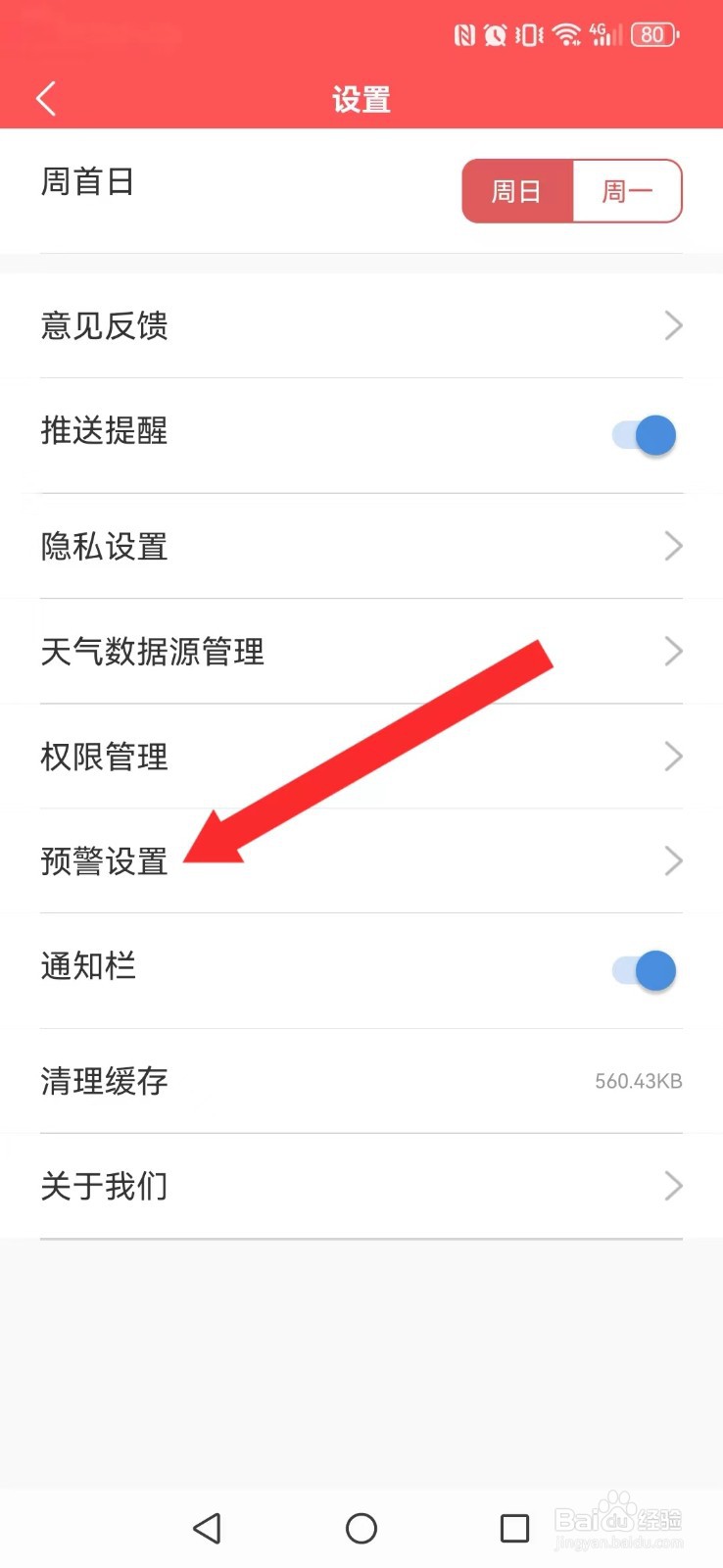Tap the 周首日 first-day-of-week label
Screen dimensions: 723x1568
[87, 180]
